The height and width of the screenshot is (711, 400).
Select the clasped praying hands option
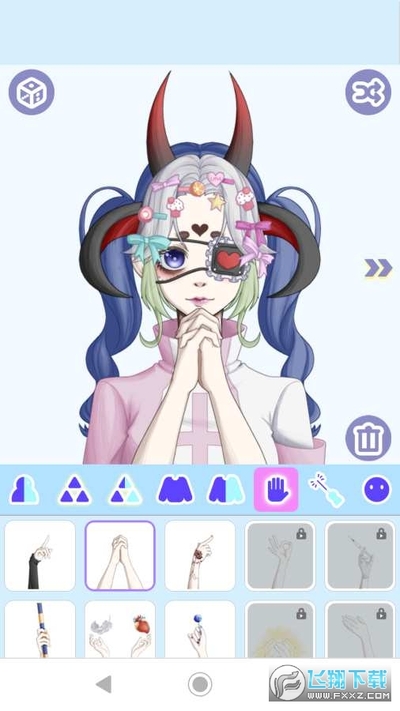tap(120, 555)
